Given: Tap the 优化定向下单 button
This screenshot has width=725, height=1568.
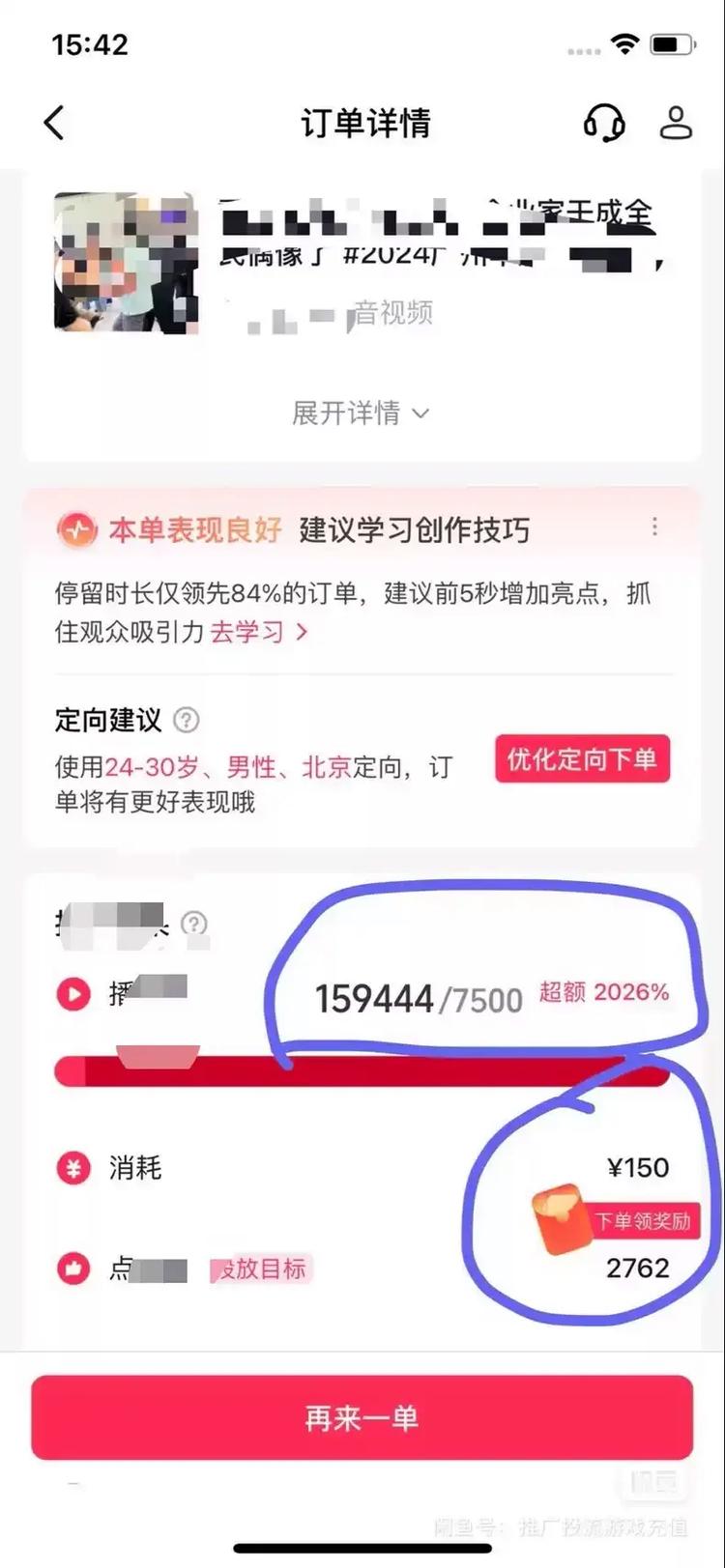Looking at the screenshot, I should coord(582,759).
